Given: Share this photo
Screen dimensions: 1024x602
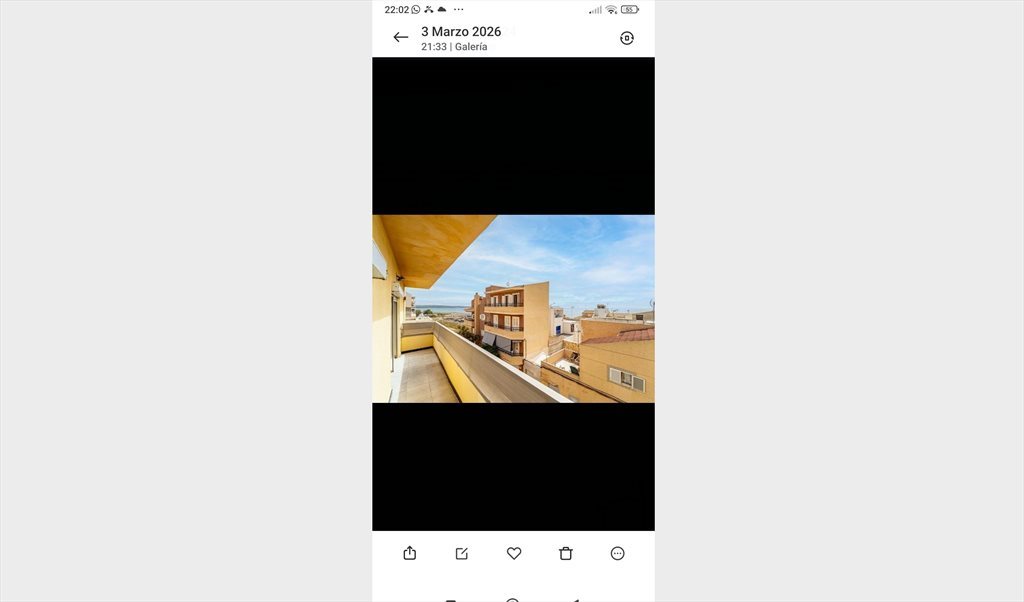Looking at the screenshot, I should tap(410, 553).
